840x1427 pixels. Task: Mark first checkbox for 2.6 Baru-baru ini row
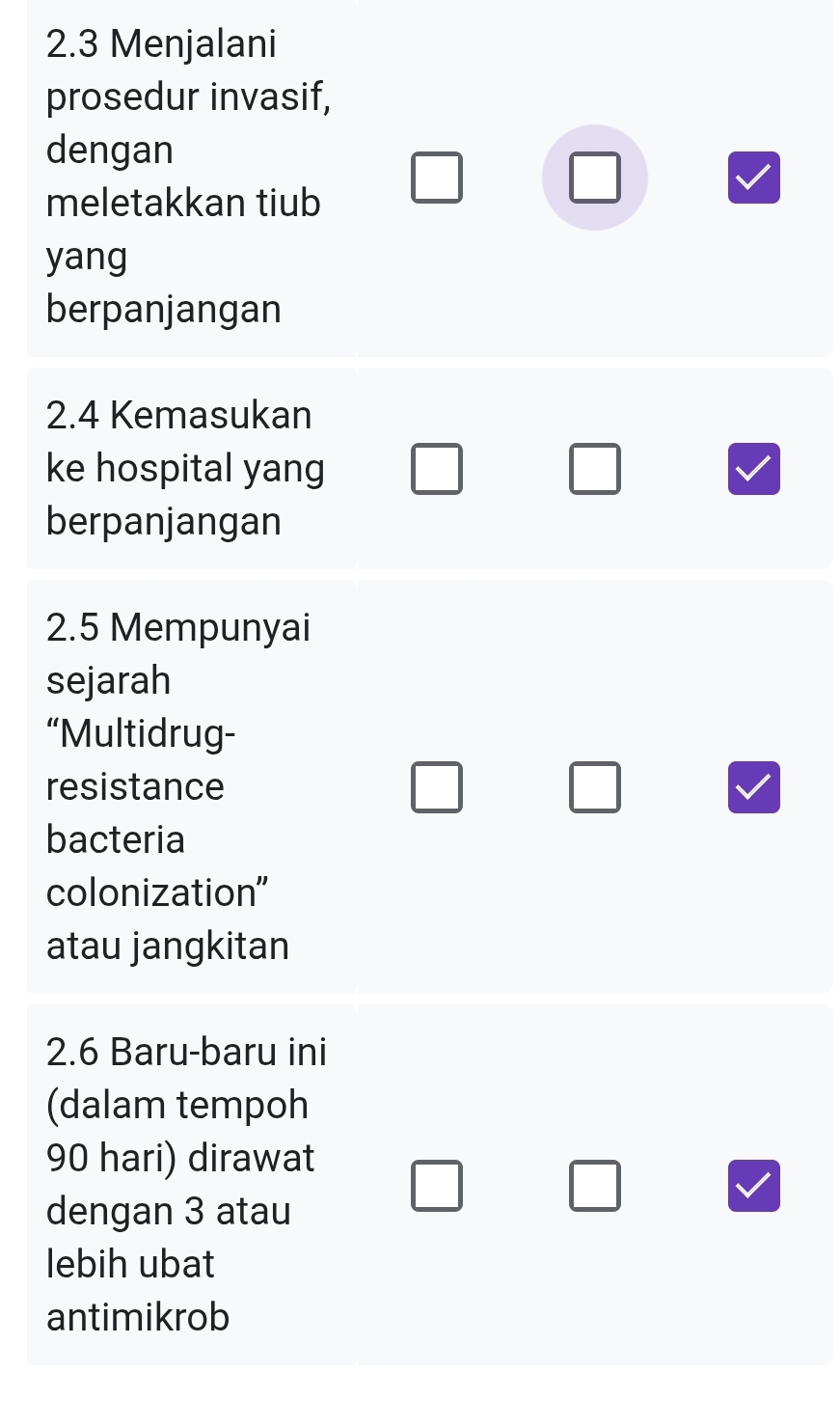[x=437, y=1186]
